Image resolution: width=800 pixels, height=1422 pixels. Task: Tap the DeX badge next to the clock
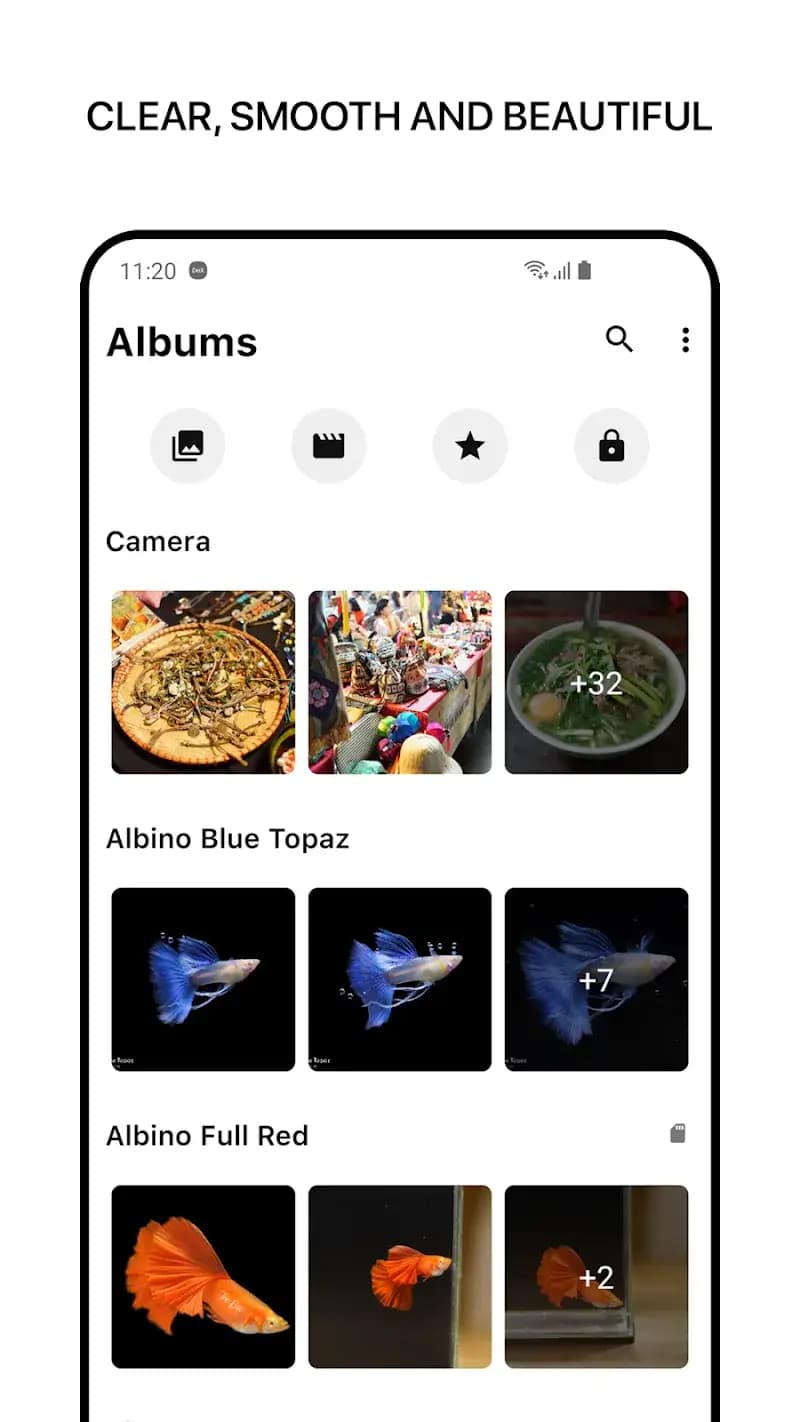coord(196,270)
